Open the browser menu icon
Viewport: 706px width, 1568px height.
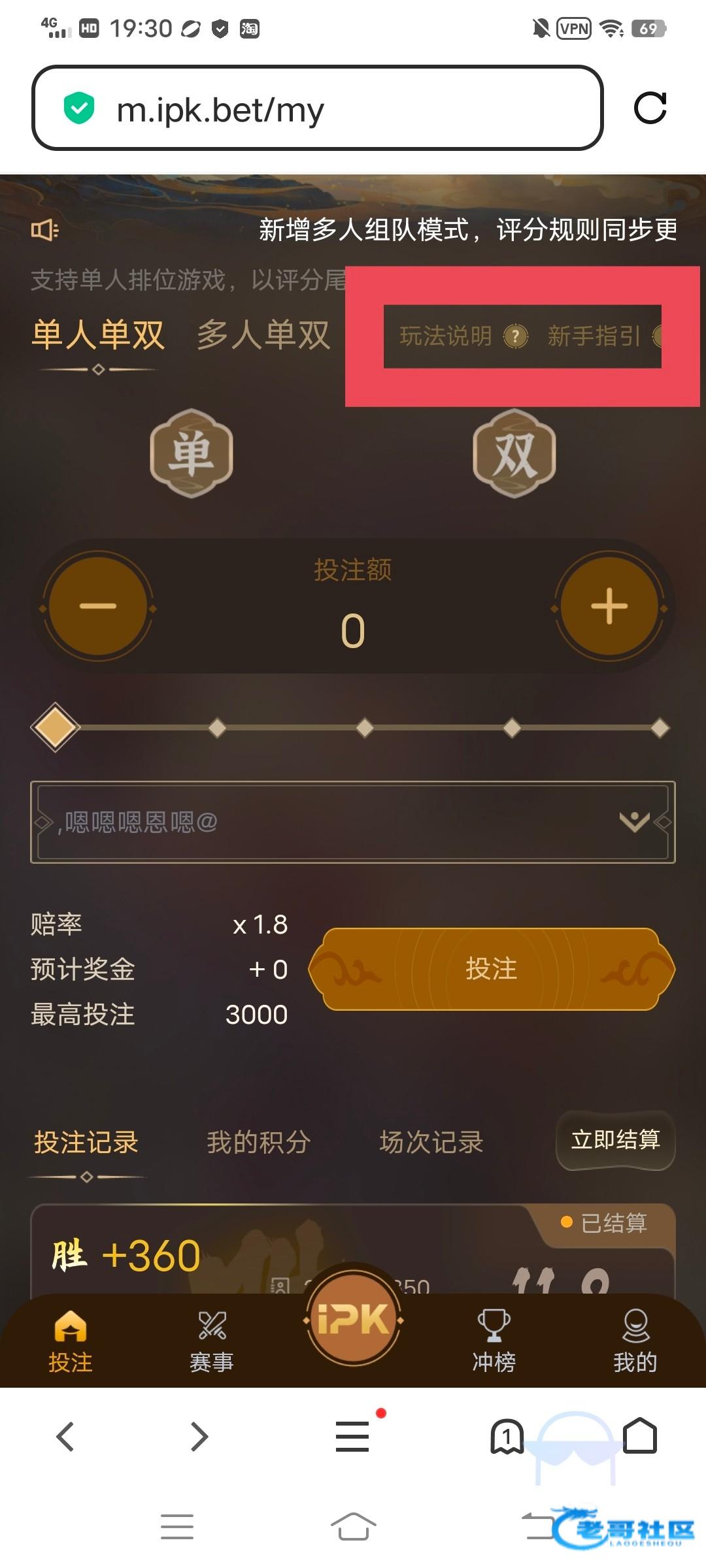point(353,1436)
